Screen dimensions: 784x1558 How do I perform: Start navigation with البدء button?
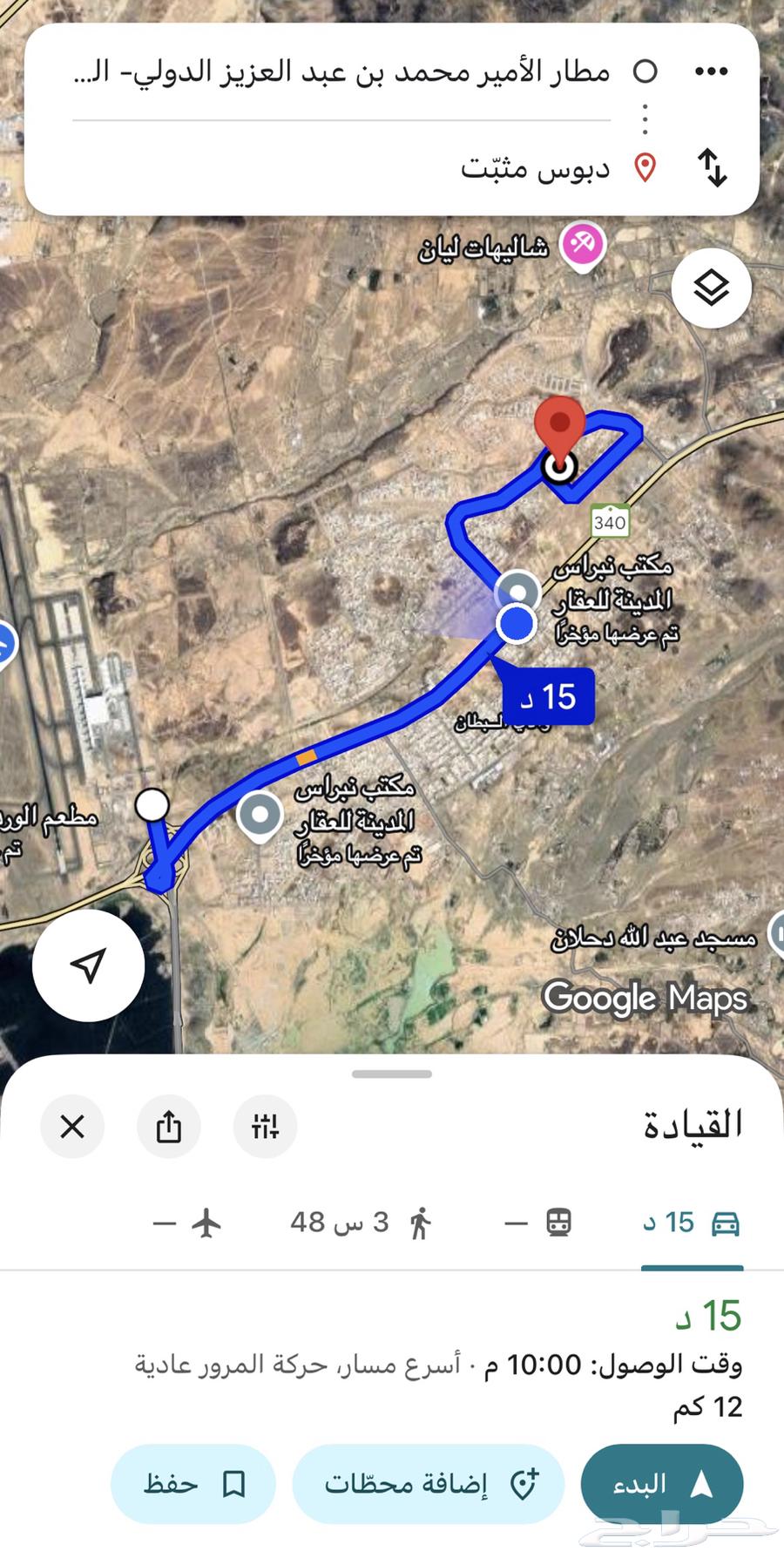click(661, 1484)
